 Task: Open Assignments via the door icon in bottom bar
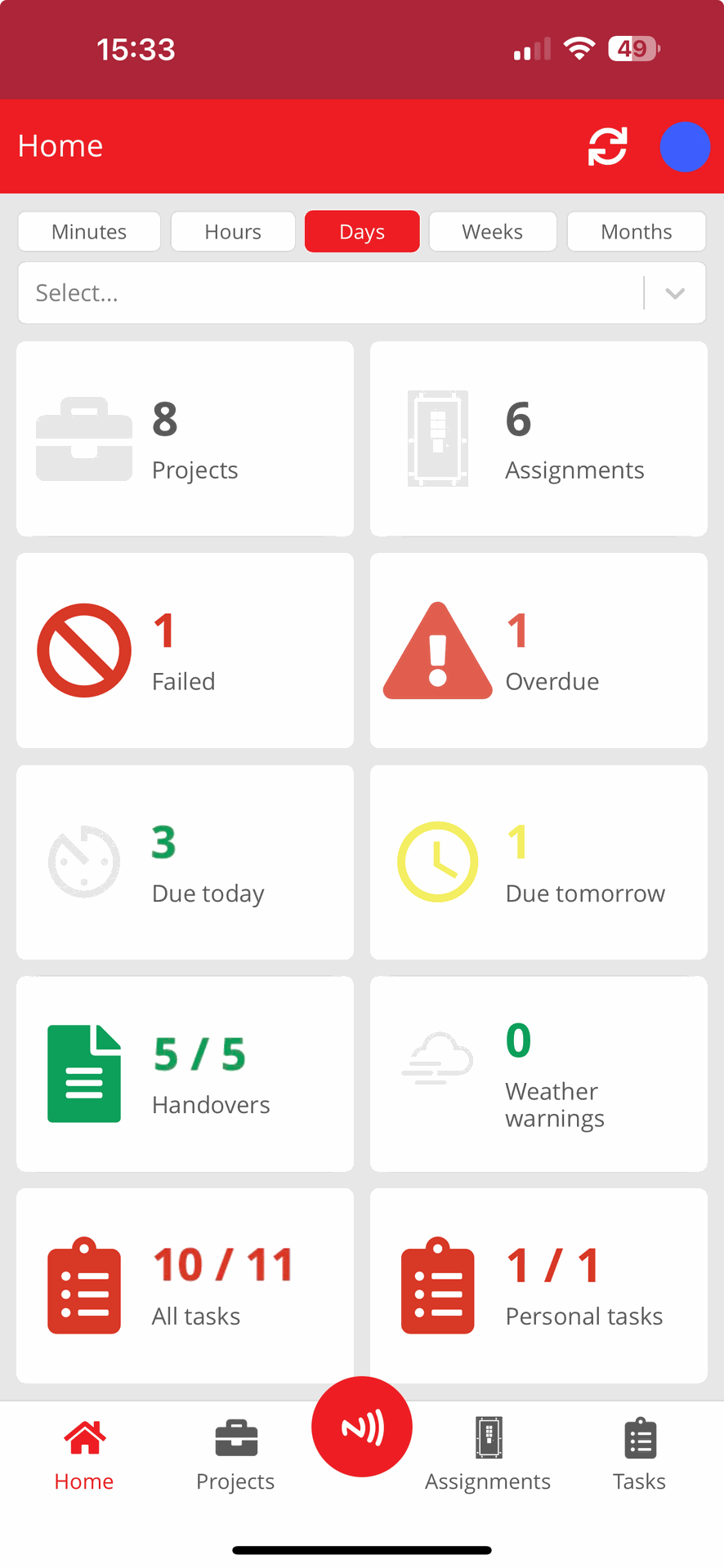(487, 1437)
